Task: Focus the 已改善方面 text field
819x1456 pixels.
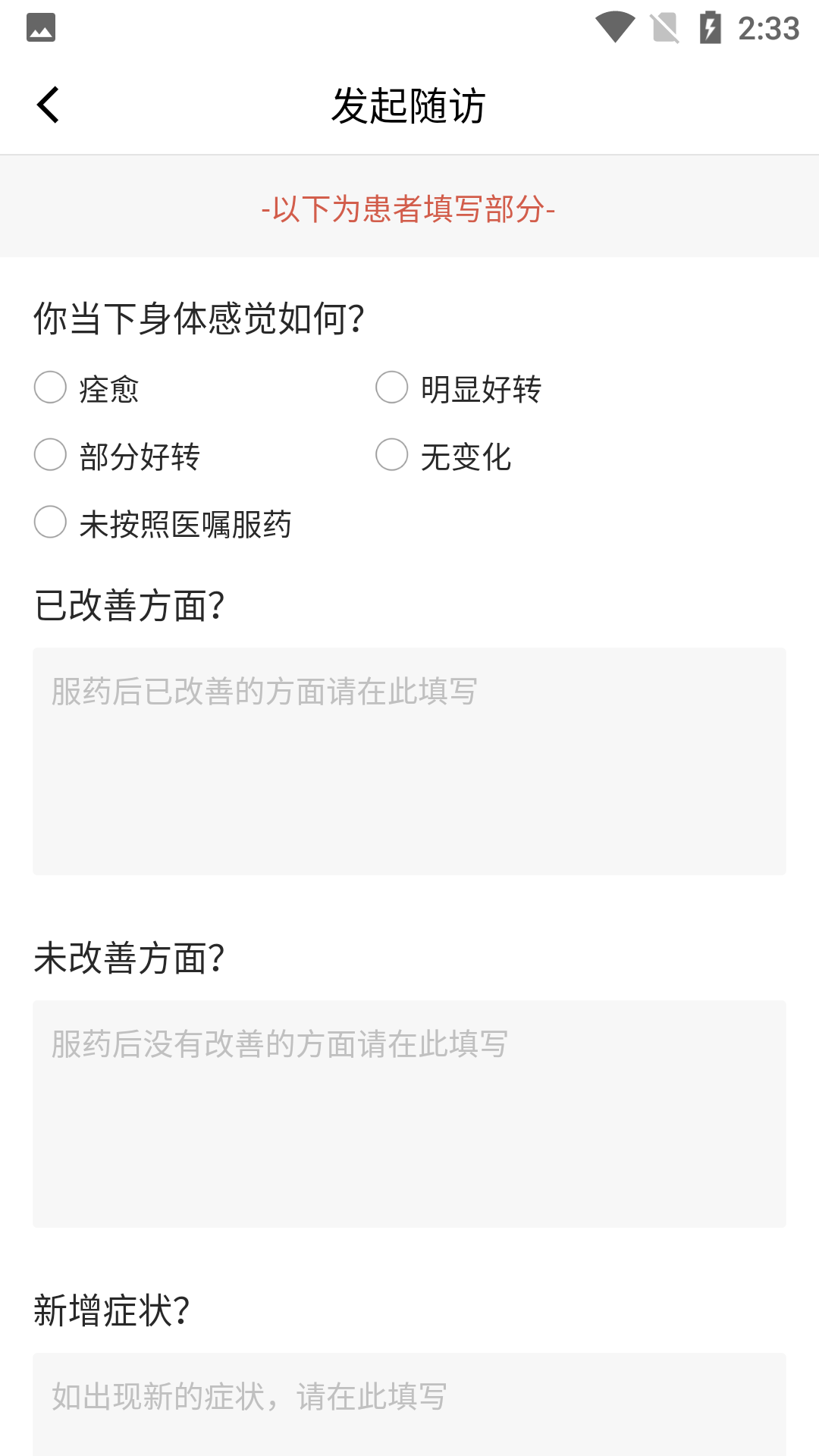Action: (x=409, y=761)
